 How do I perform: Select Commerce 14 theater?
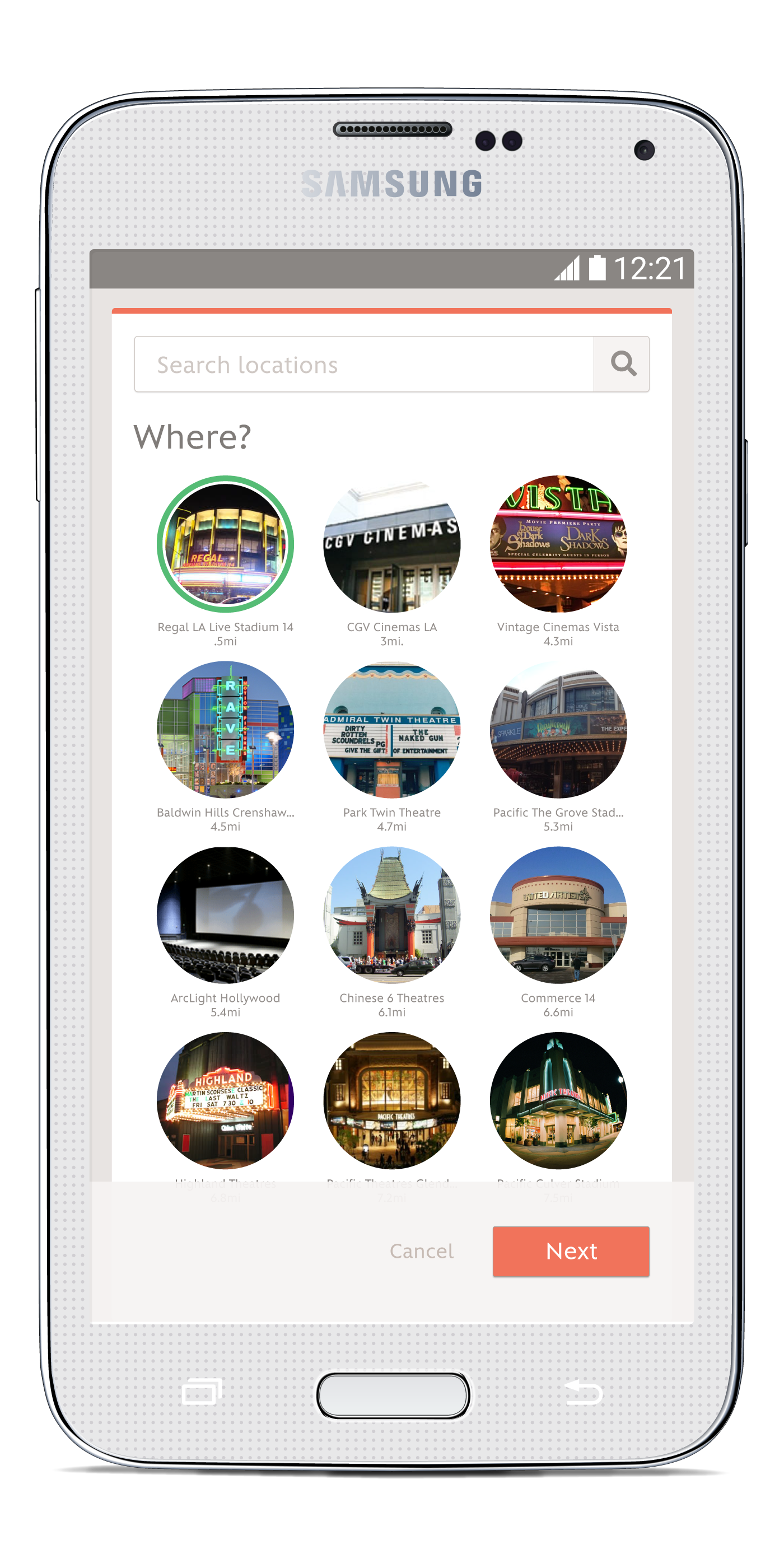tap(558, 916)
